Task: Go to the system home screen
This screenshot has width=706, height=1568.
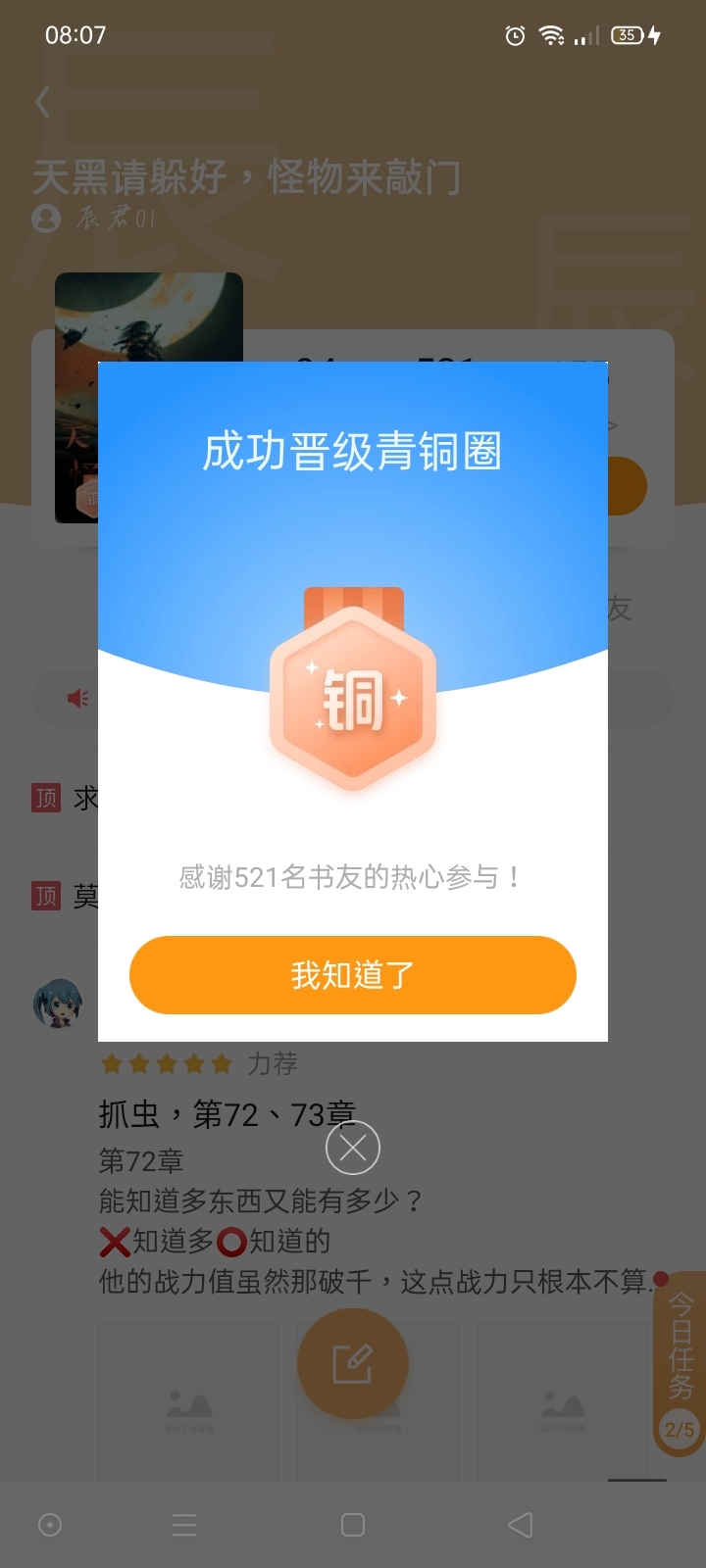Action: (353, 1525)
